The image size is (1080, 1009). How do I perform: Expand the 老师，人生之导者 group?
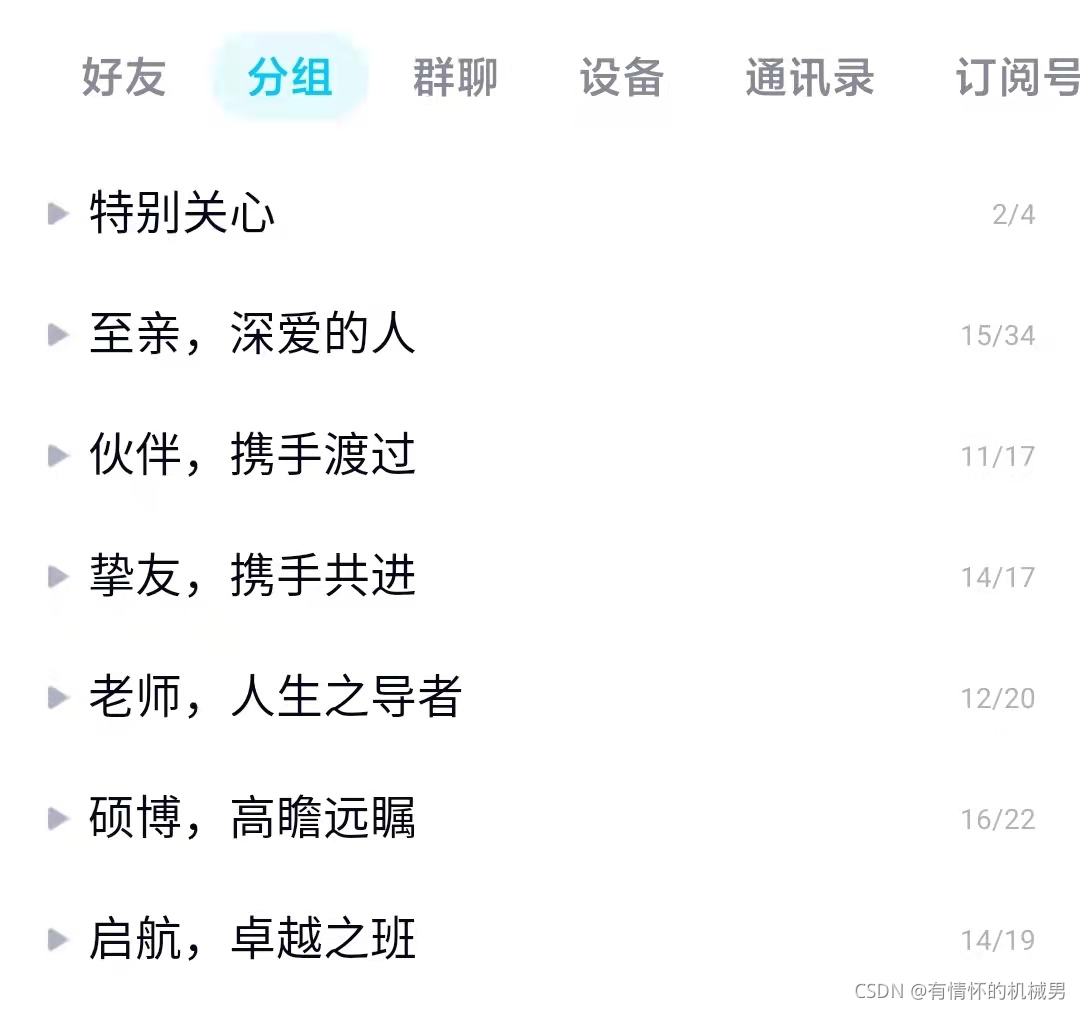[x=275, y=698]
